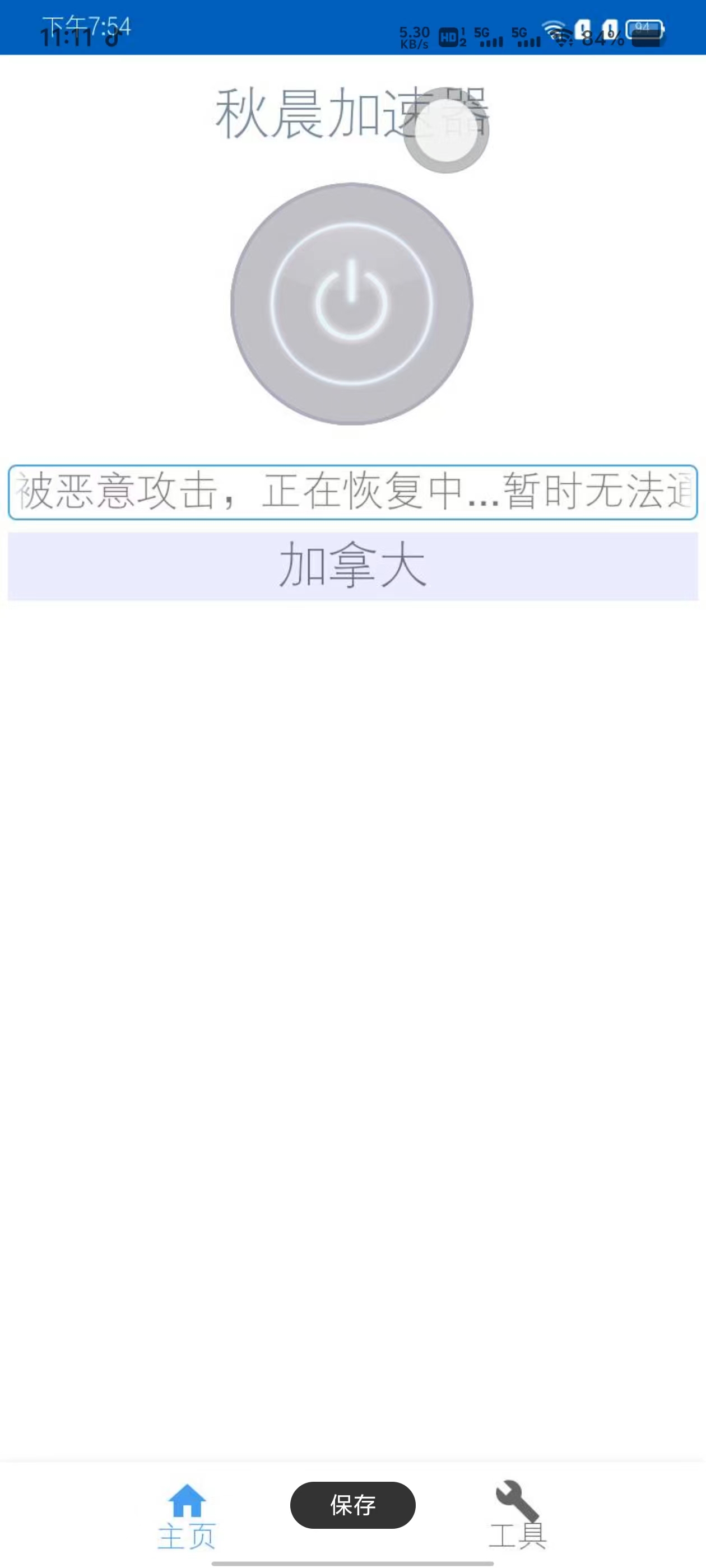Select the 加拿大 server row
706x1568 pixels.
pos(352,566)
